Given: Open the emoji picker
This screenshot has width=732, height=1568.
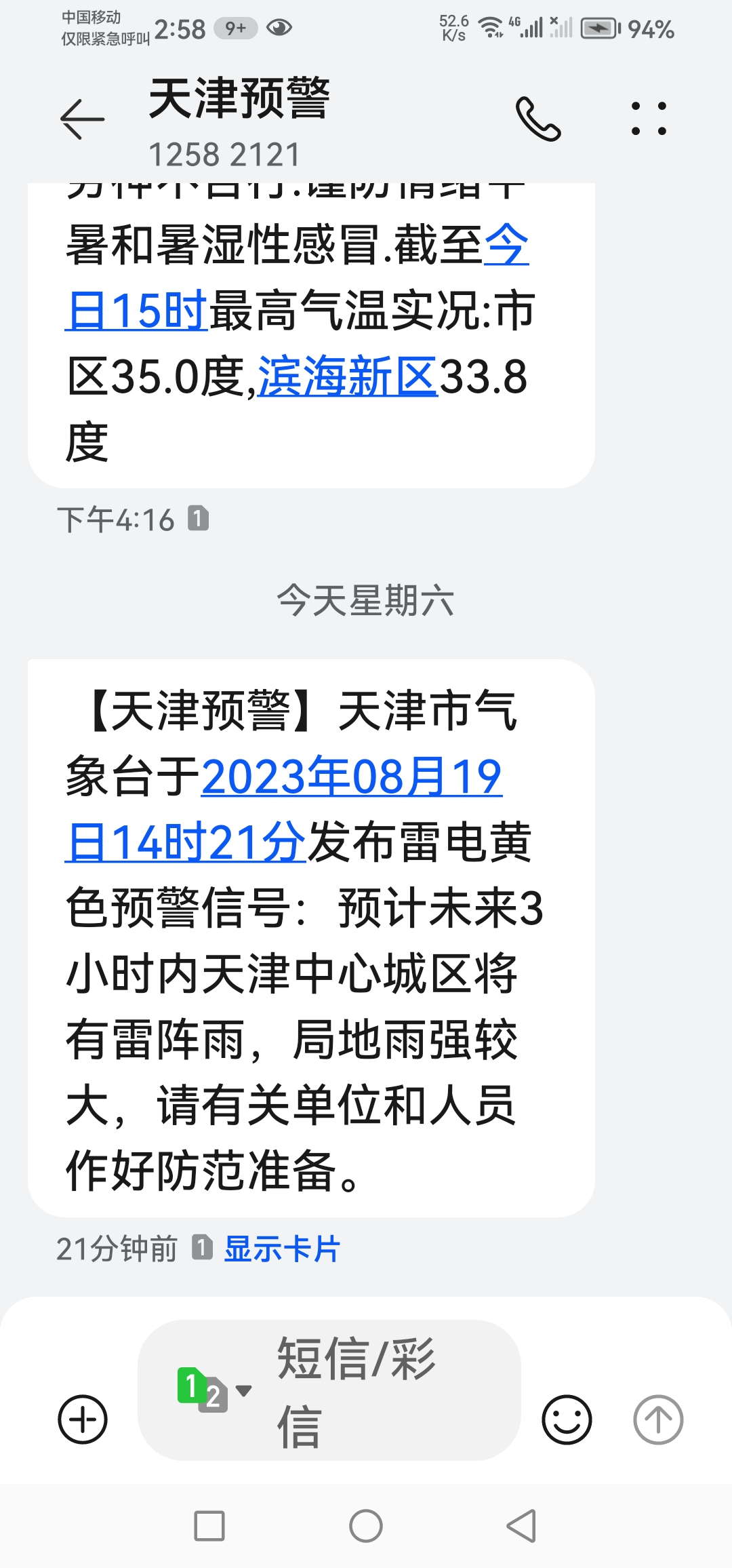Looking at the screenshot, I should coord(567,1419).
